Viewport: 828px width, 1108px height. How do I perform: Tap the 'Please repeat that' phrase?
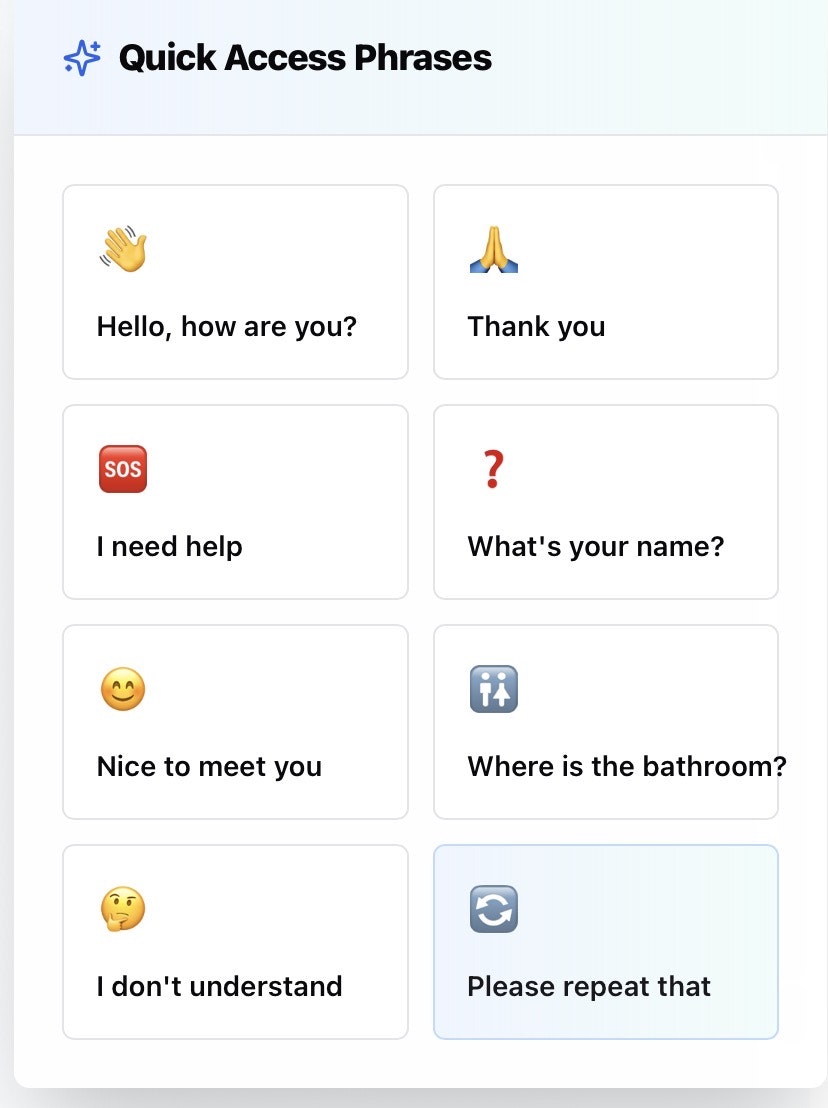point(605,942)
